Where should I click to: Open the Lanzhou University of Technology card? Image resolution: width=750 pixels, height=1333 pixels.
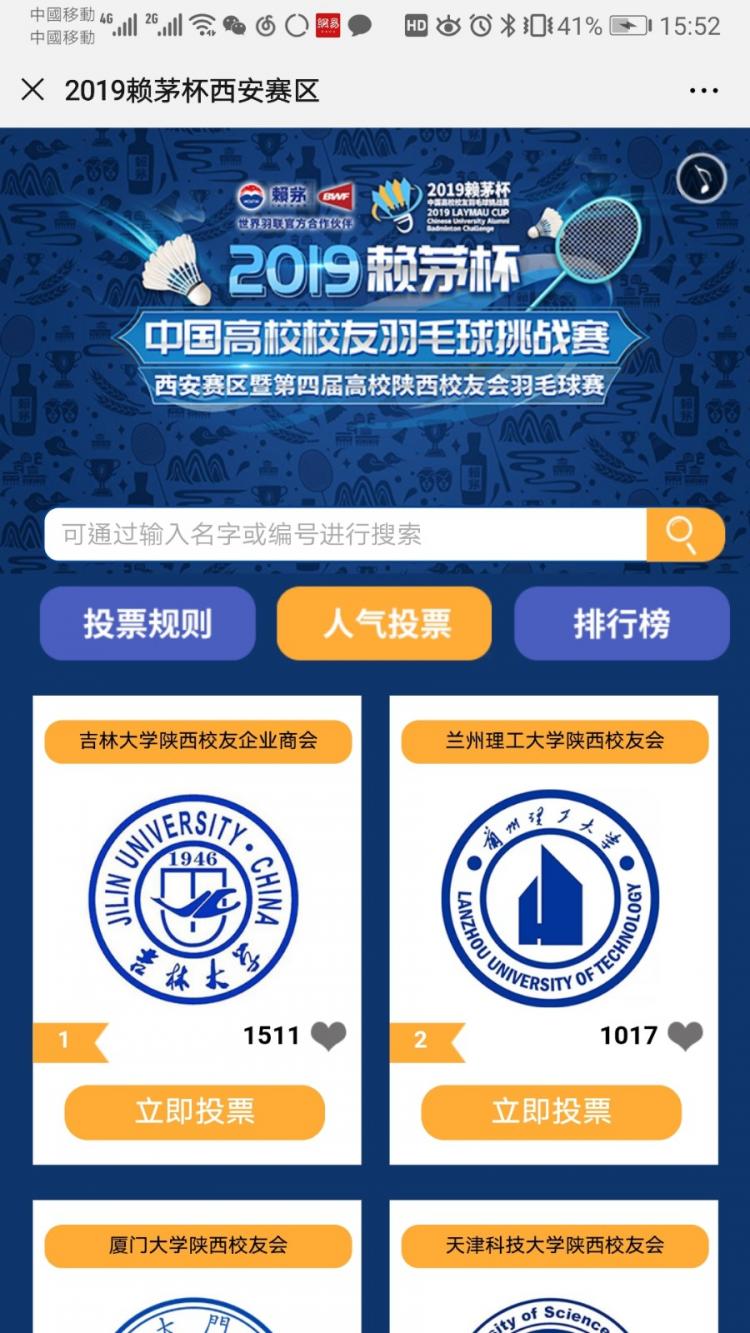550,898
